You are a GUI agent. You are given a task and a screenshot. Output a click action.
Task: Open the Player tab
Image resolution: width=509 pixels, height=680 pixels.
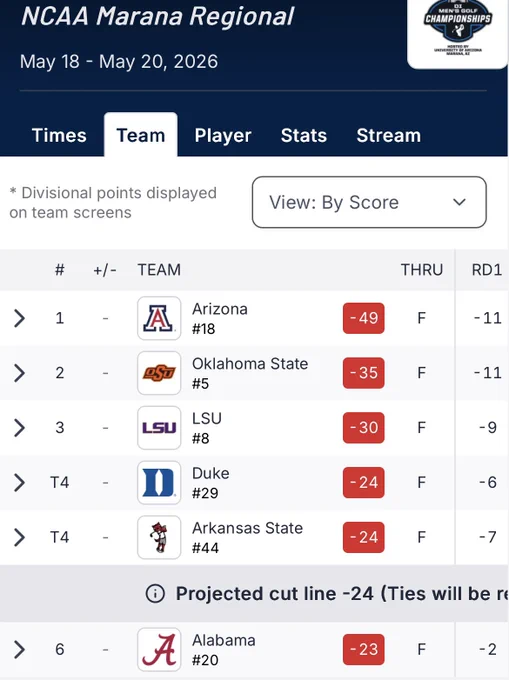point(223,135)
